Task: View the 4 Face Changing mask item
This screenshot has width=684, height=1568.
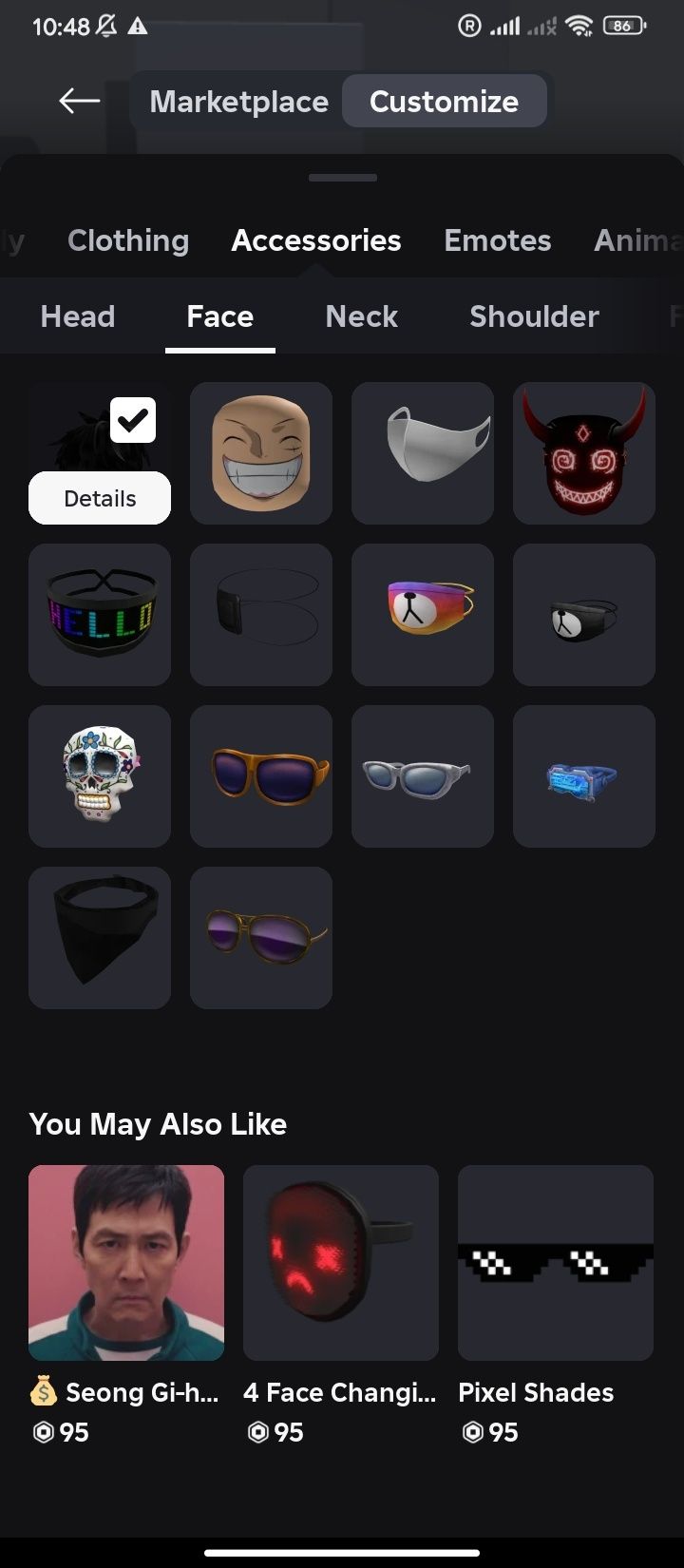Action: tap(341, 1263)
